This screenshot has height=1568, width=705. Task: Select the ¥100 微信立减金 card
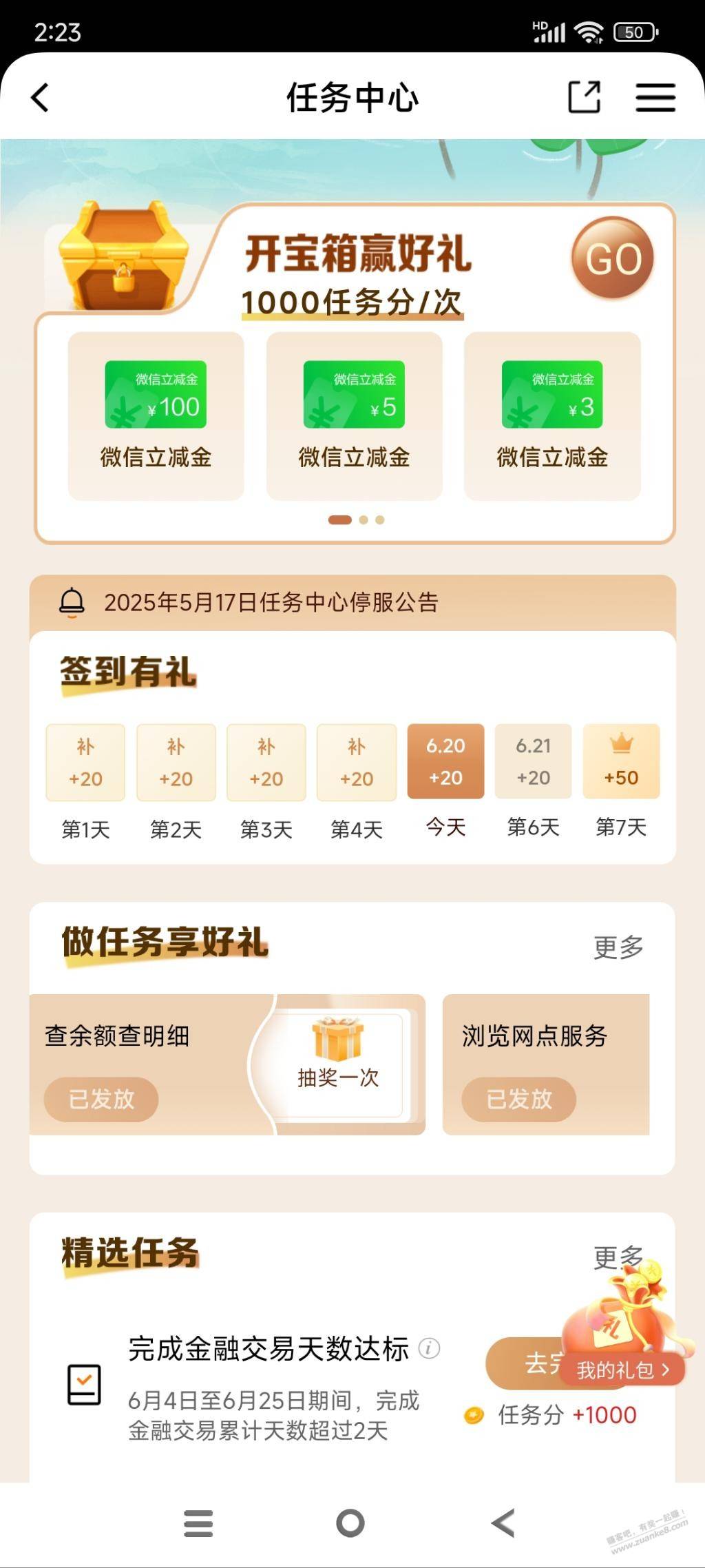(156, 415)
